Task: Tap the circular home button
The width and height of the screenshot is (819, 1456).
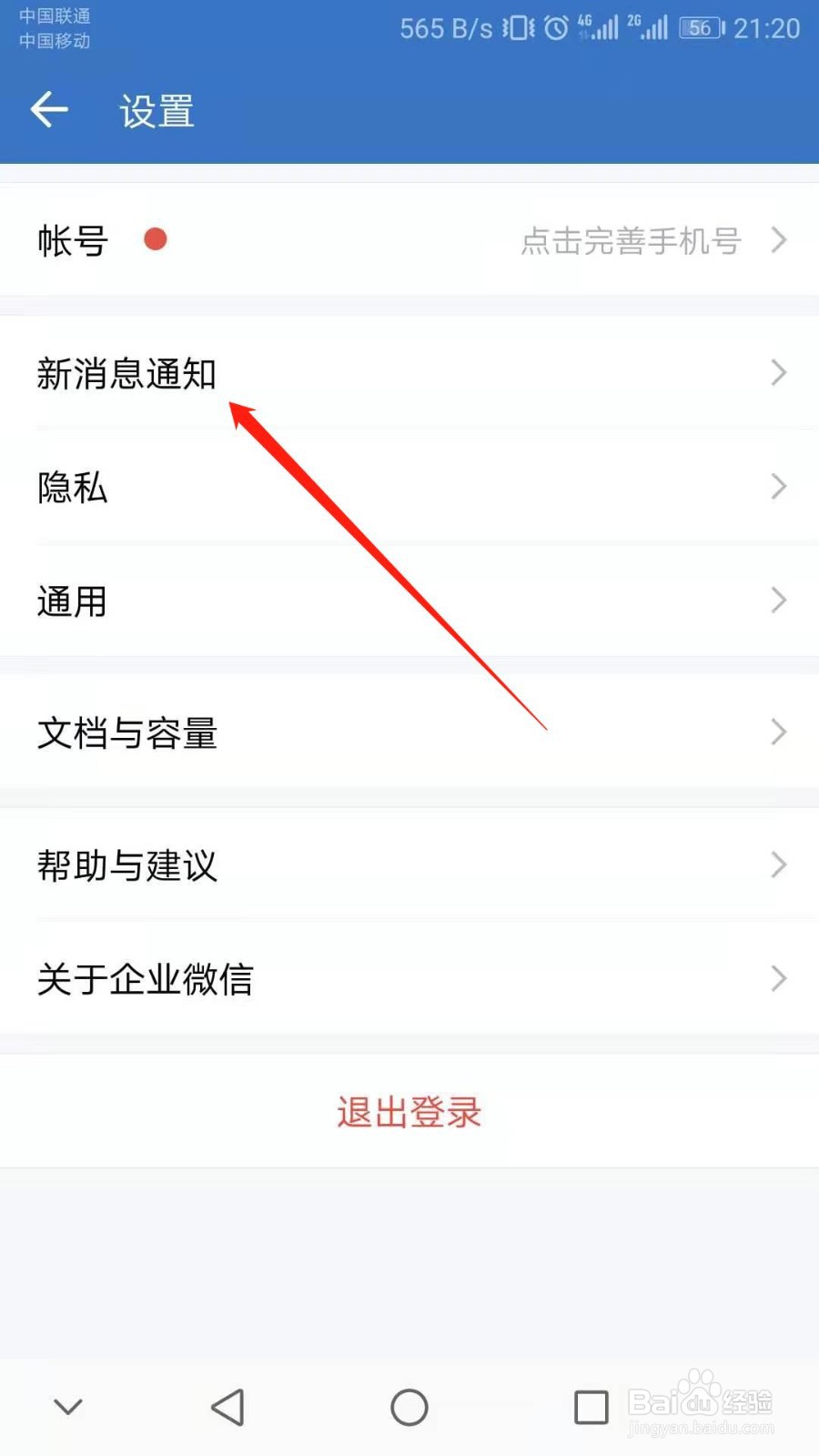Action: click(x=409, y=1406)
